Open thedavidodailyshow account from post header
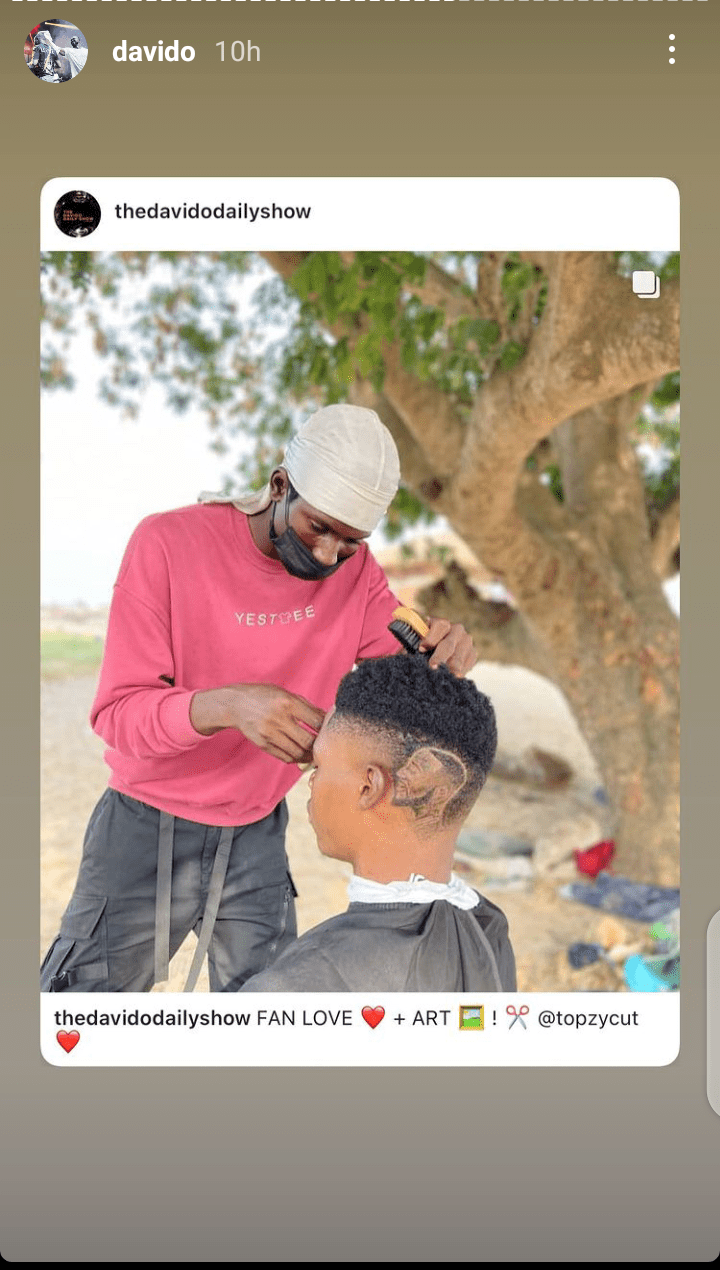The height and width of the screenshot is (1270, 720). (212, 212)
